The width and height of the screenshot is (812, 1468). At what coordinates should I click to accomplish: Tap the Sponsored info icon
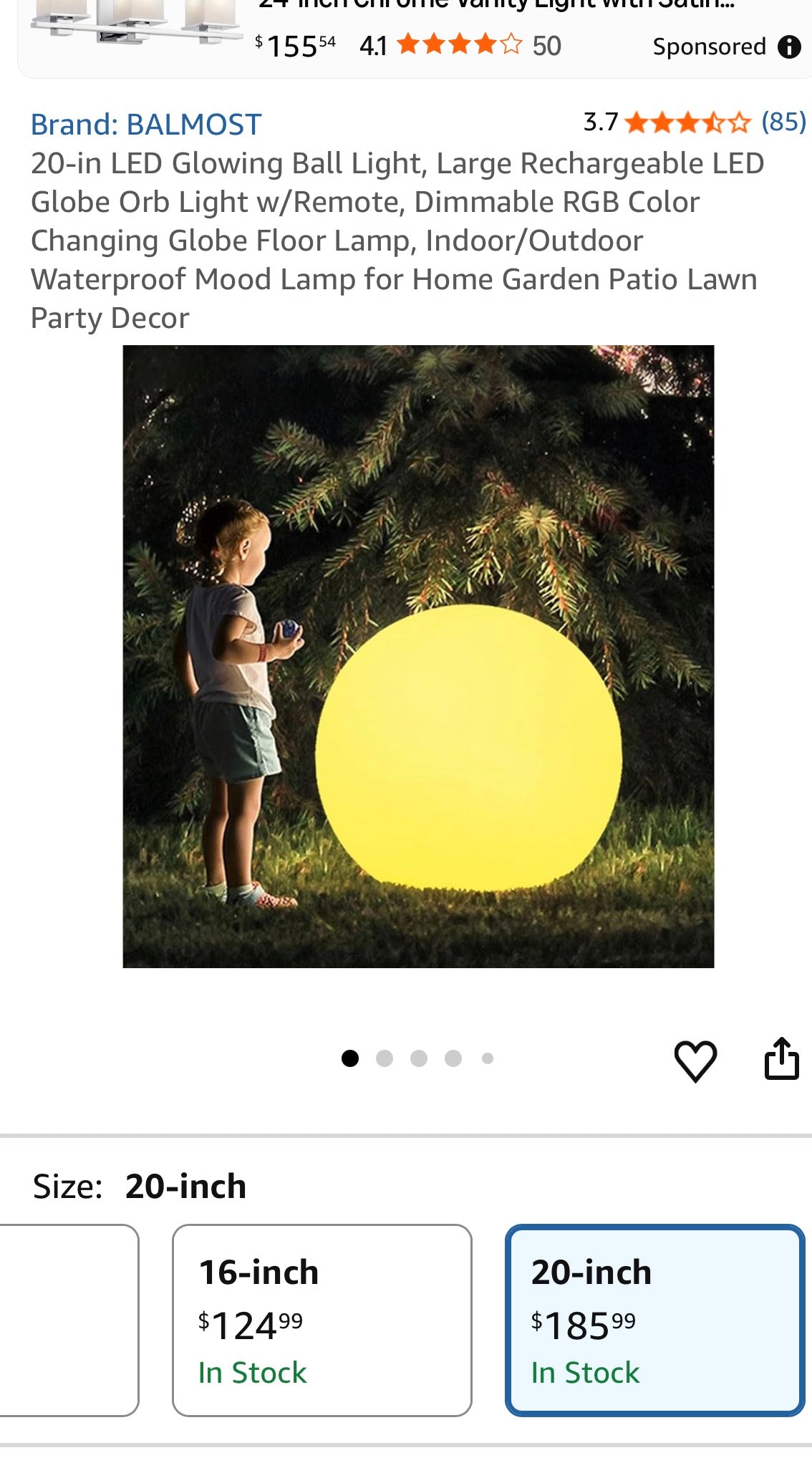(x=789, y=47)
